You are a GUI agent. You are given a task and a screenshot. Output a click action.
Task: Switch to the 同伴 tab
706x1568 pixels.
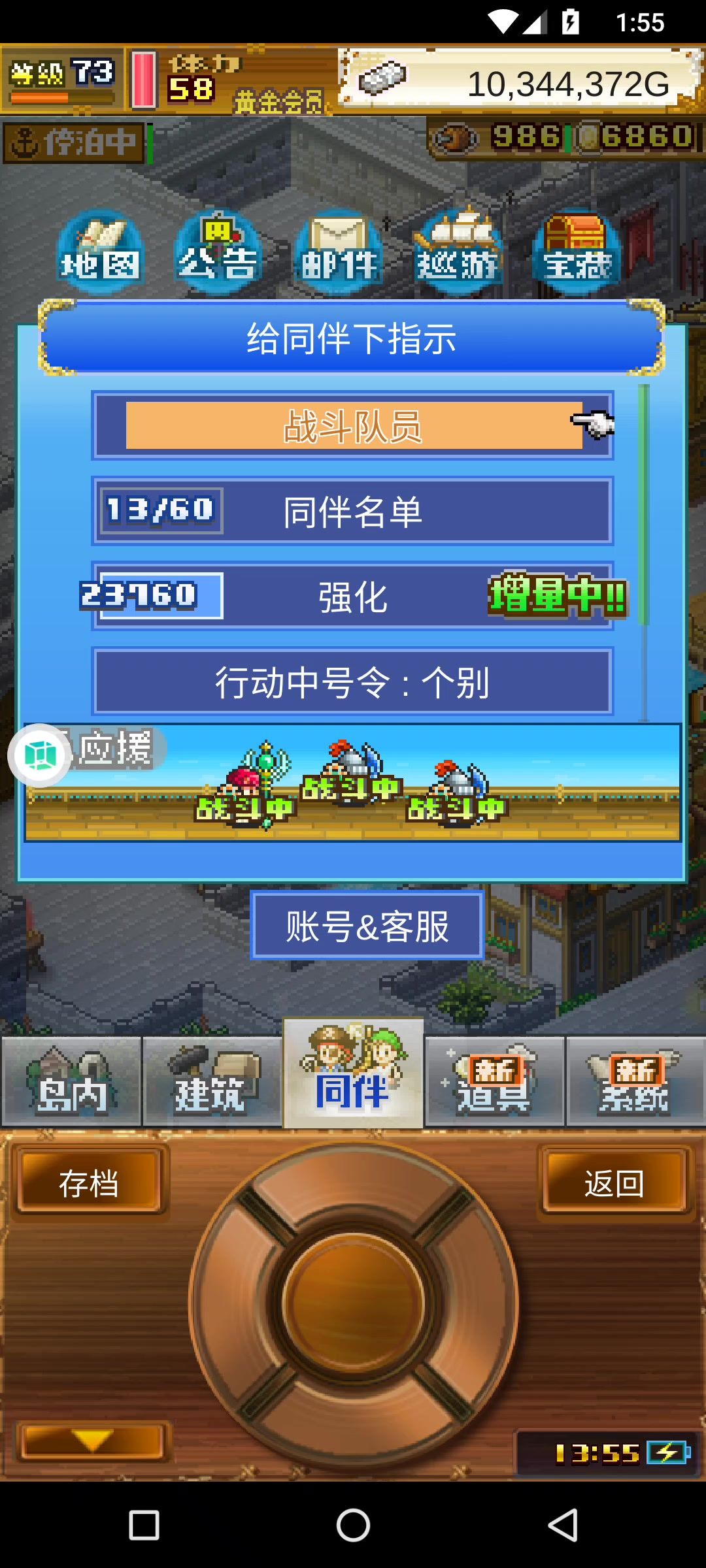[353, 1075]
